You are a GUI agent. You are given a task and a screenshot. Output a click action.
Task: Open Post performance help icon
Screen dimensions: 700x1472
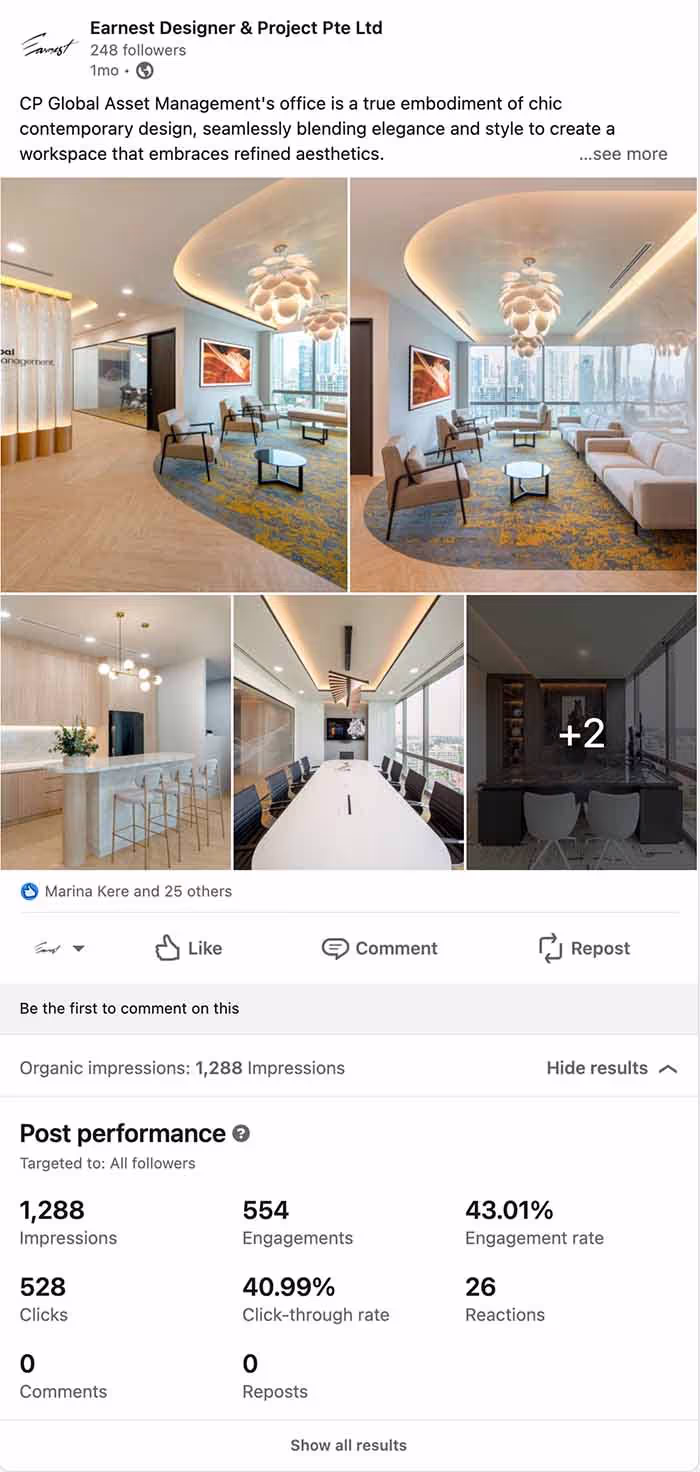(x=241, y=1134)
